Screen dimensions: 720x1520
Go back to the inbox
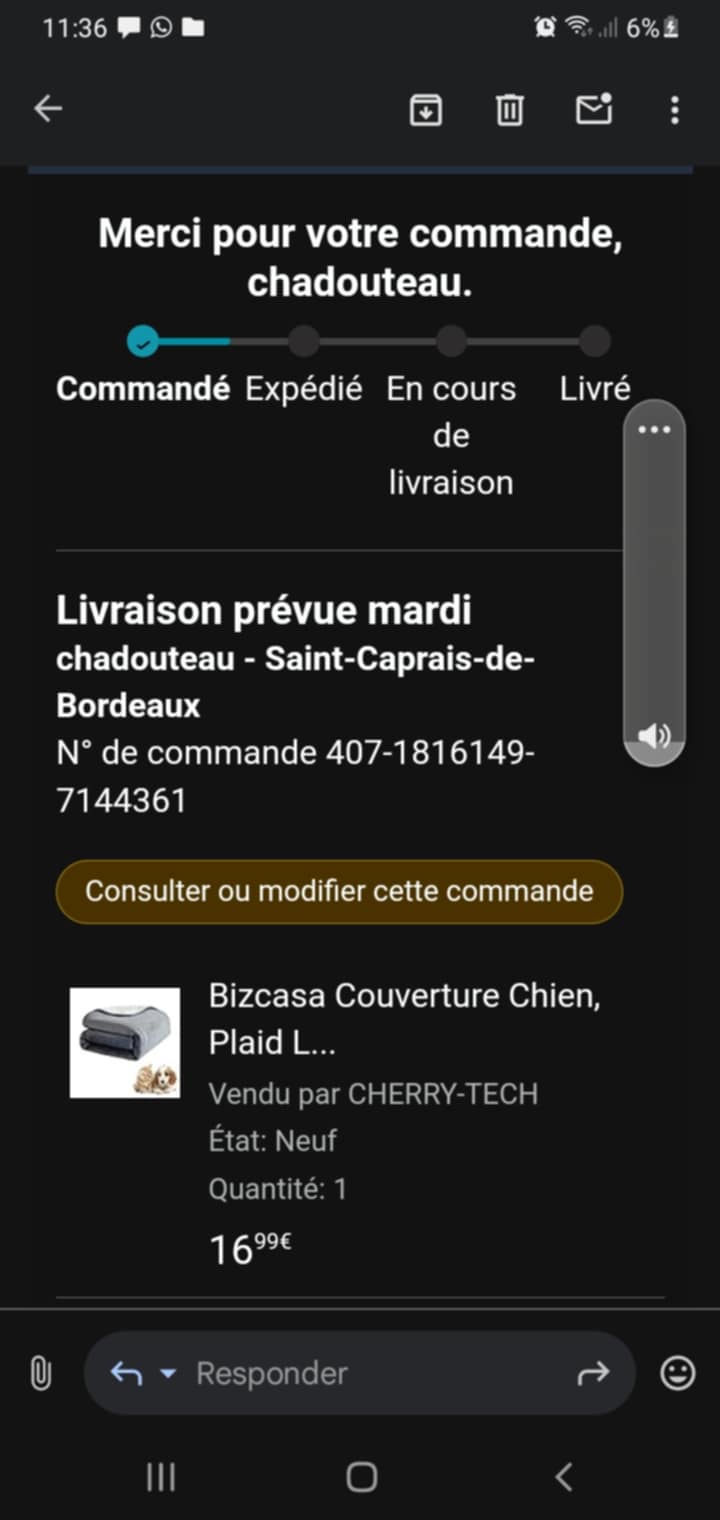click(47, 109)
